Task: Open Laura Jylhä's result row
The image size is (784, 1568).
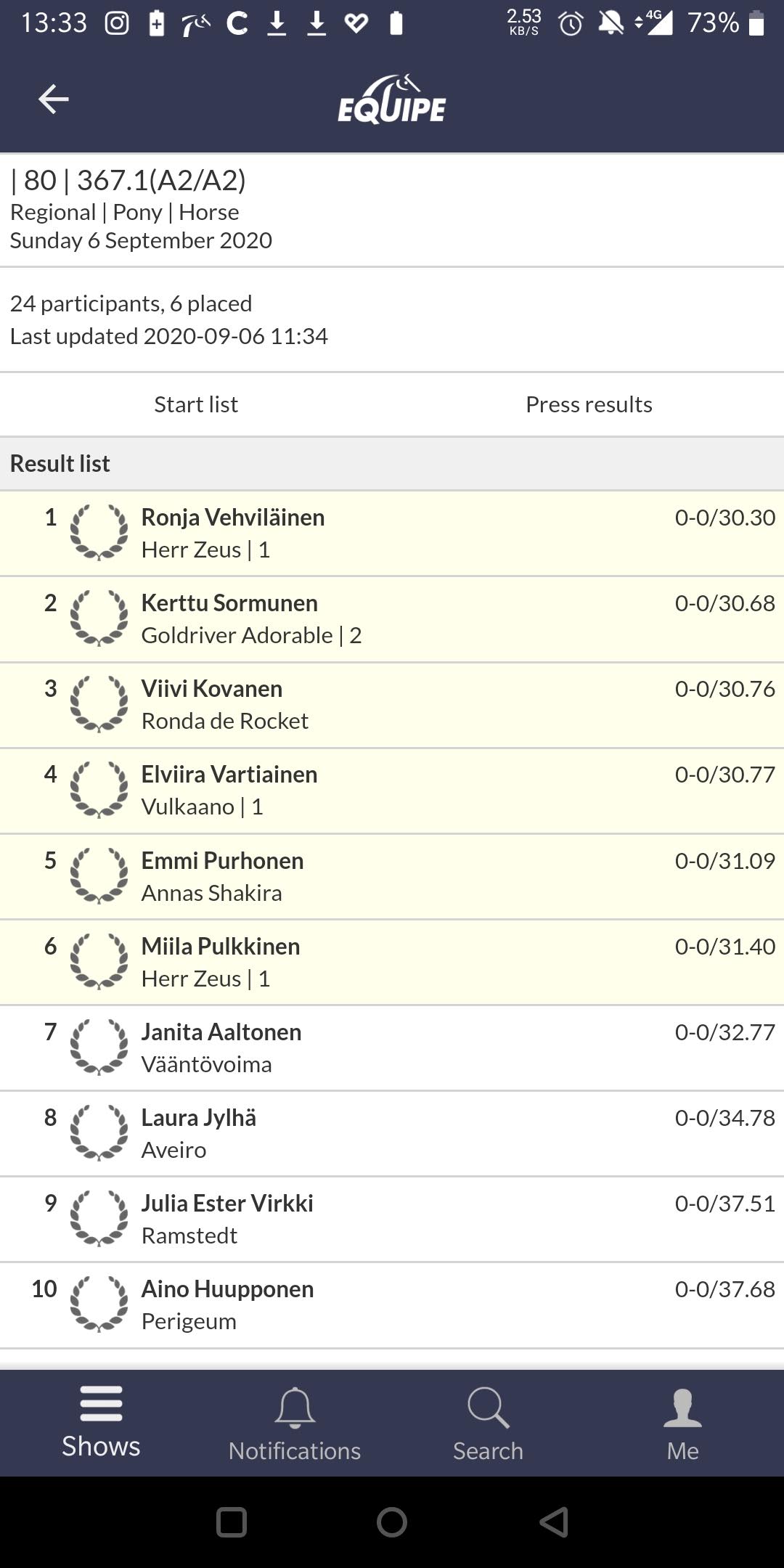Action: click(392, 1133)
